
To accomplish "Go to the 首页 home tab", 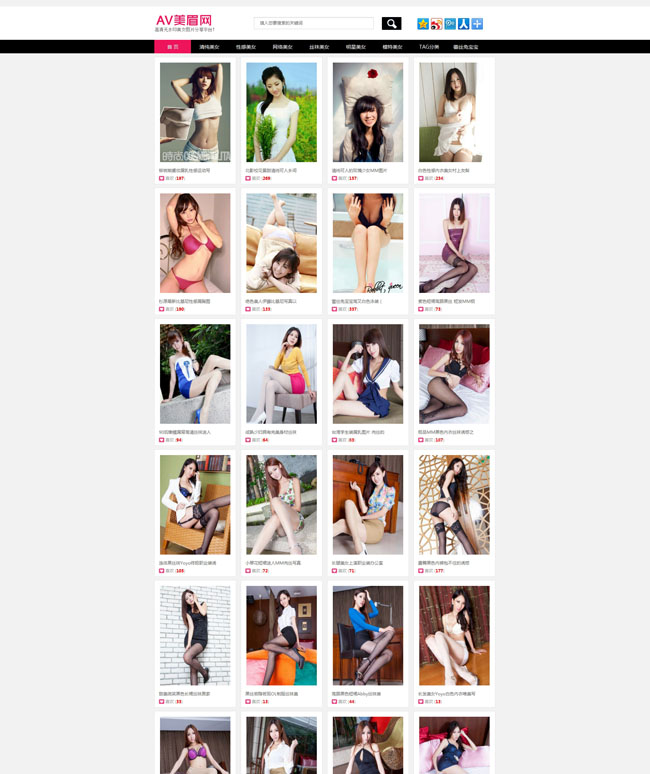I will point(172,47).
